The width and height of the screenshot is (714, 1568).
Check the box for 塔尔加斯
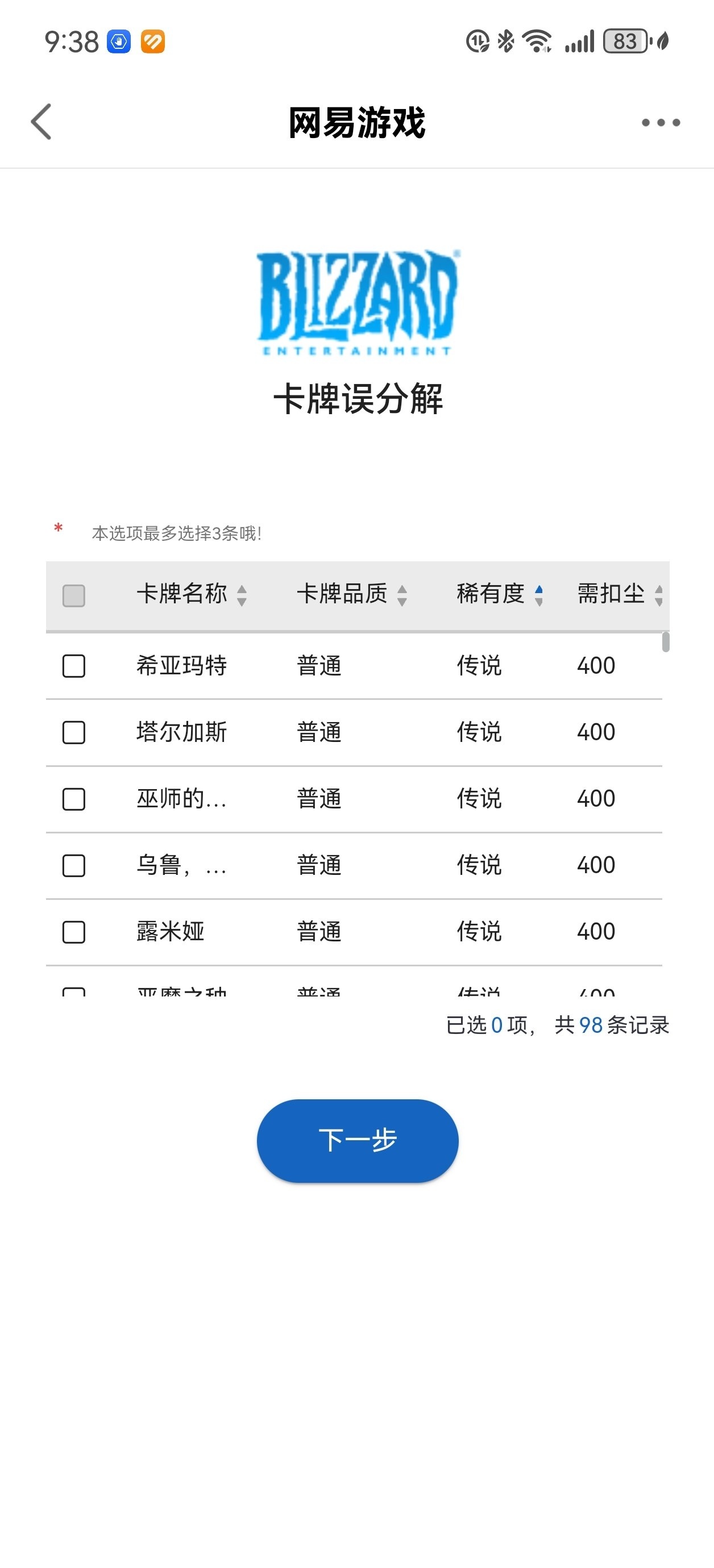[x=74, y=733]
